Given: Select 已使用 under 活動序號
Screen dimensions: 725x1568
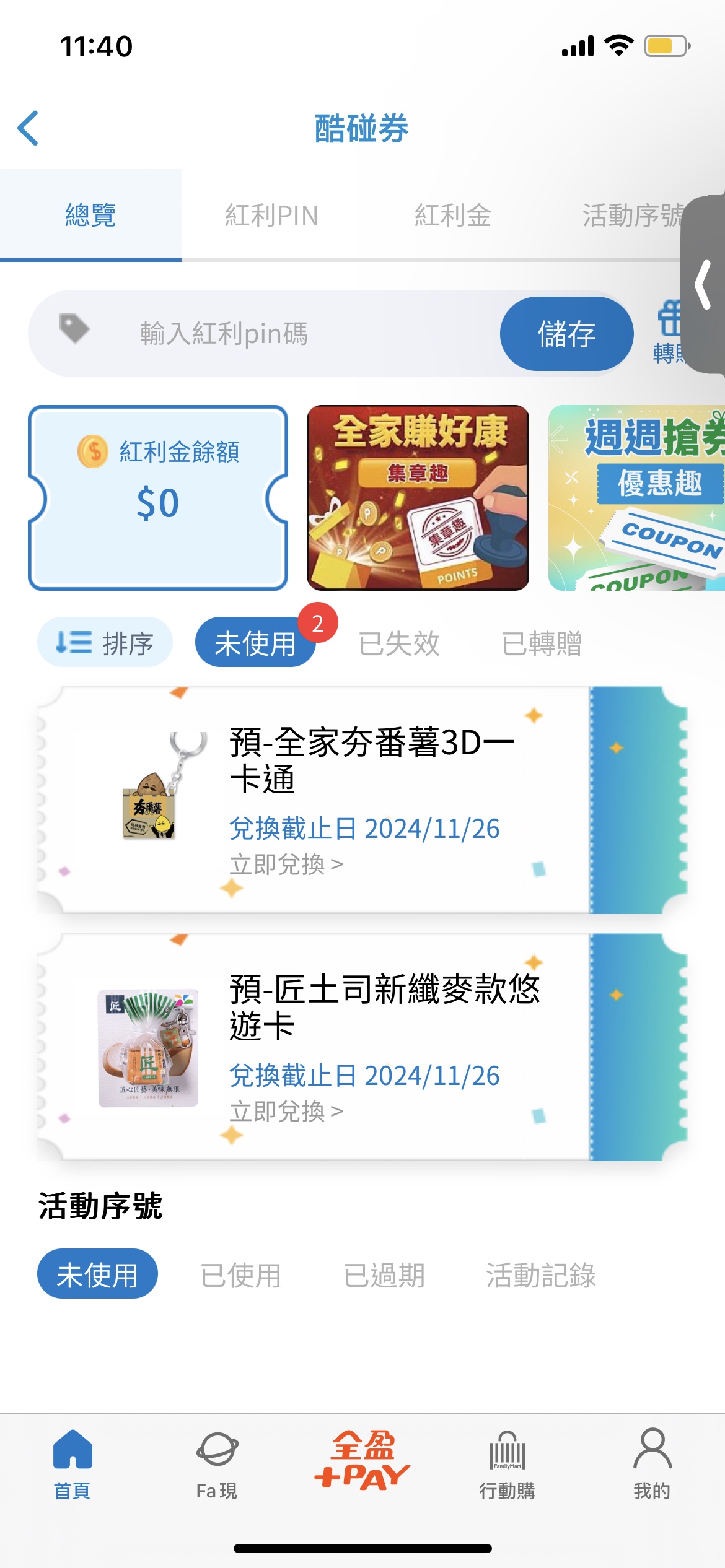Looking at the screenshot, I should (x=240, y=1275).
